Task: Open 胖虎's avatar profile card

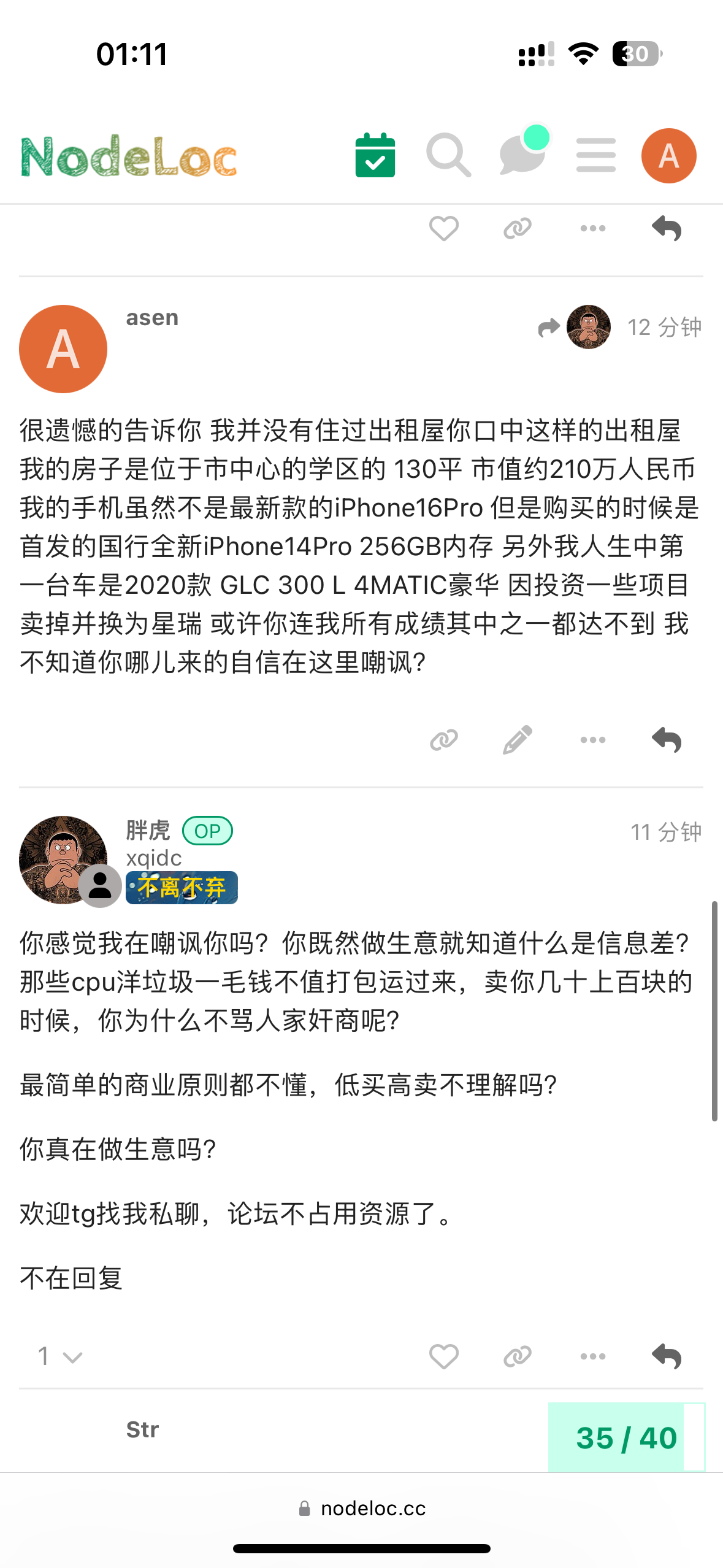Action: (63, 859)
